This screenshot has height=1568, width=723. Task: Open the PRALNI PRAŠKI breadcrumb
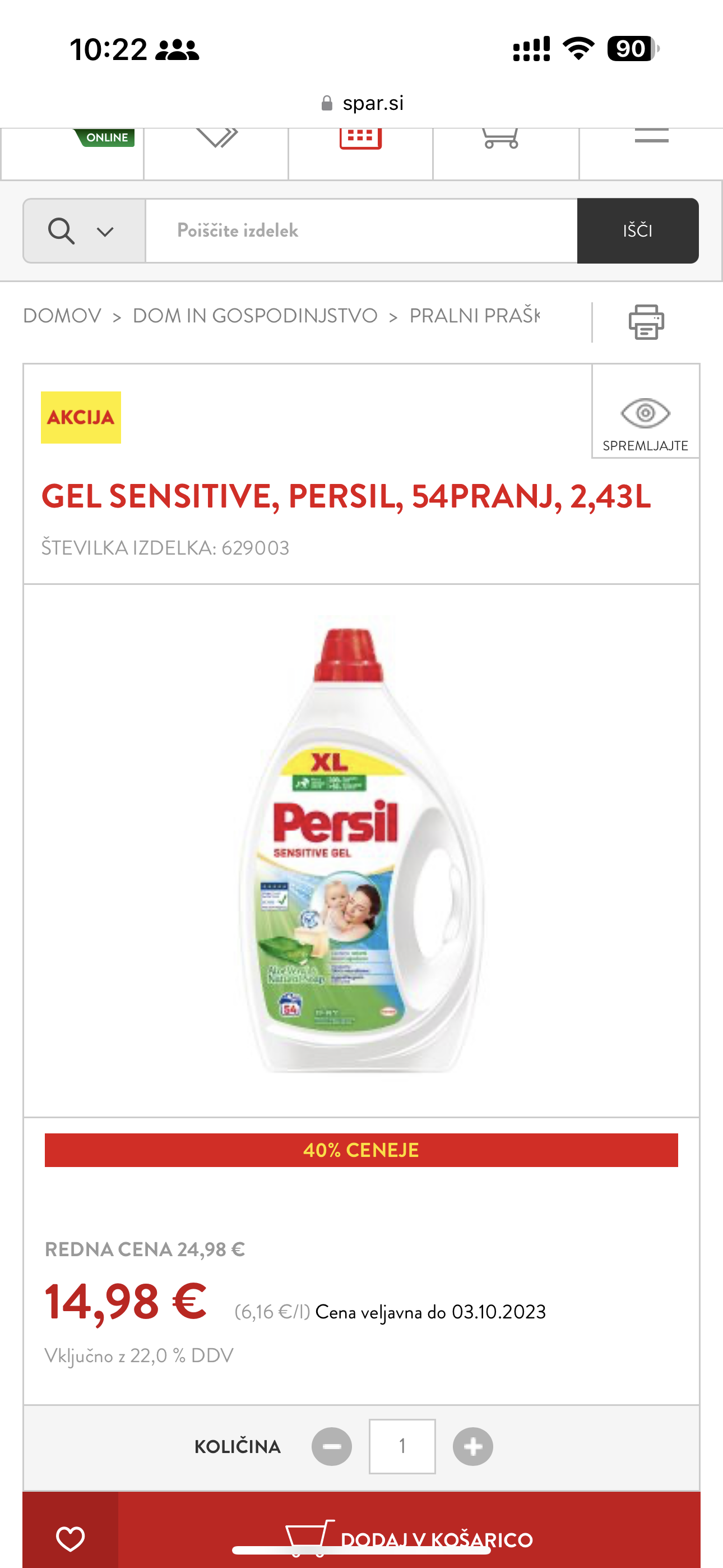474,316
